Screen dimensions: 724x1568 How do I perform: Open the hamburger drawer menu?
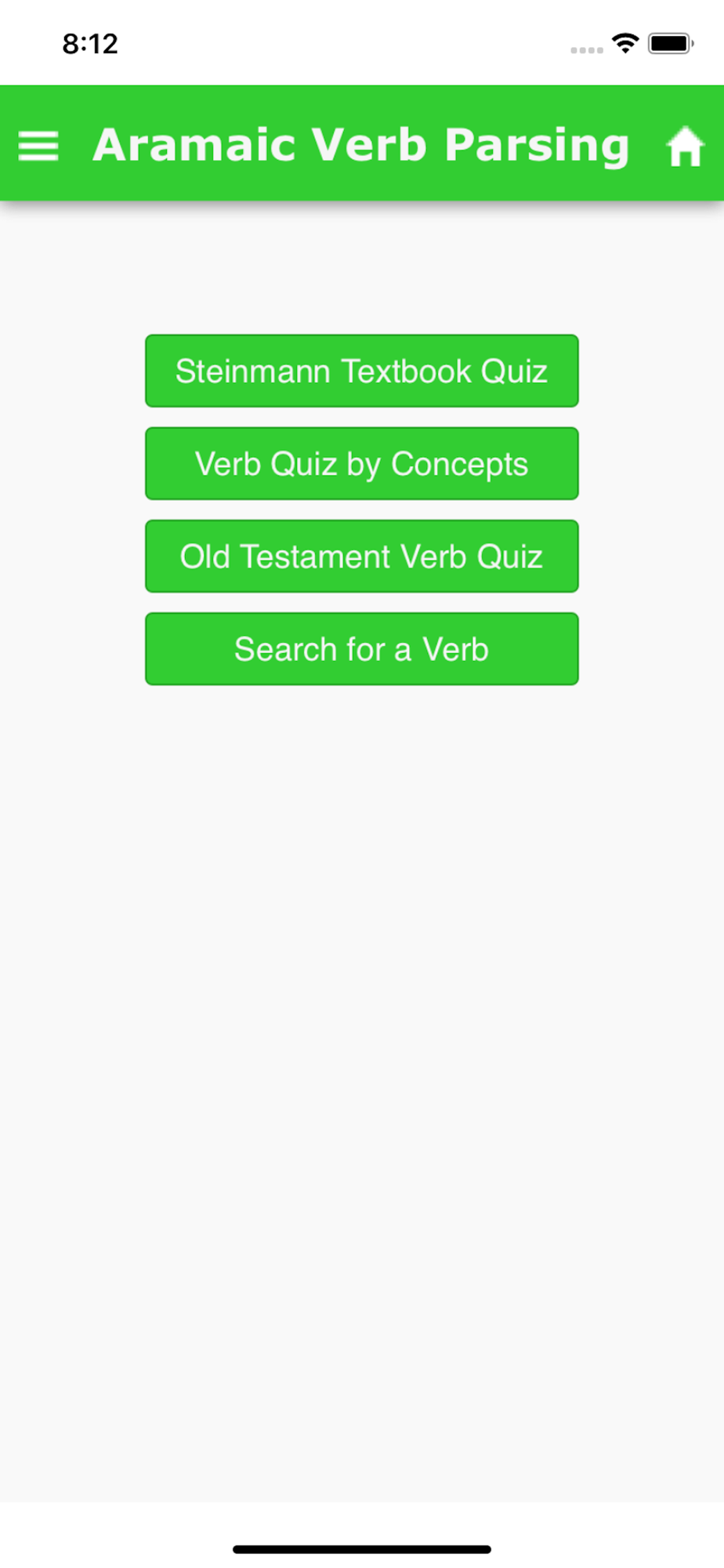coord(38,146)
